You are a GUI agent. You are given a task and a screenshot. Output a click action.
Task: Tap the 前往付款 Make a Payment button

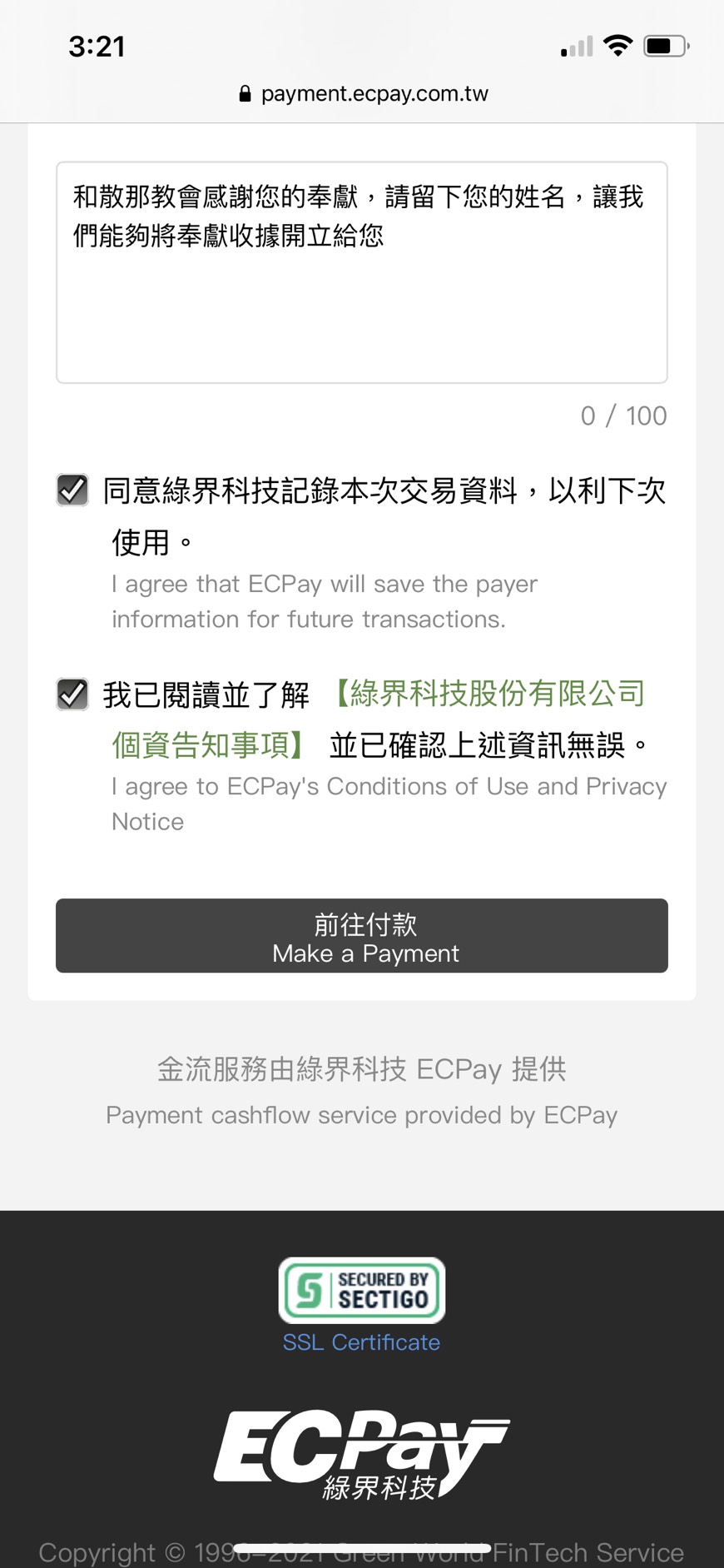(x=362, y=935)
